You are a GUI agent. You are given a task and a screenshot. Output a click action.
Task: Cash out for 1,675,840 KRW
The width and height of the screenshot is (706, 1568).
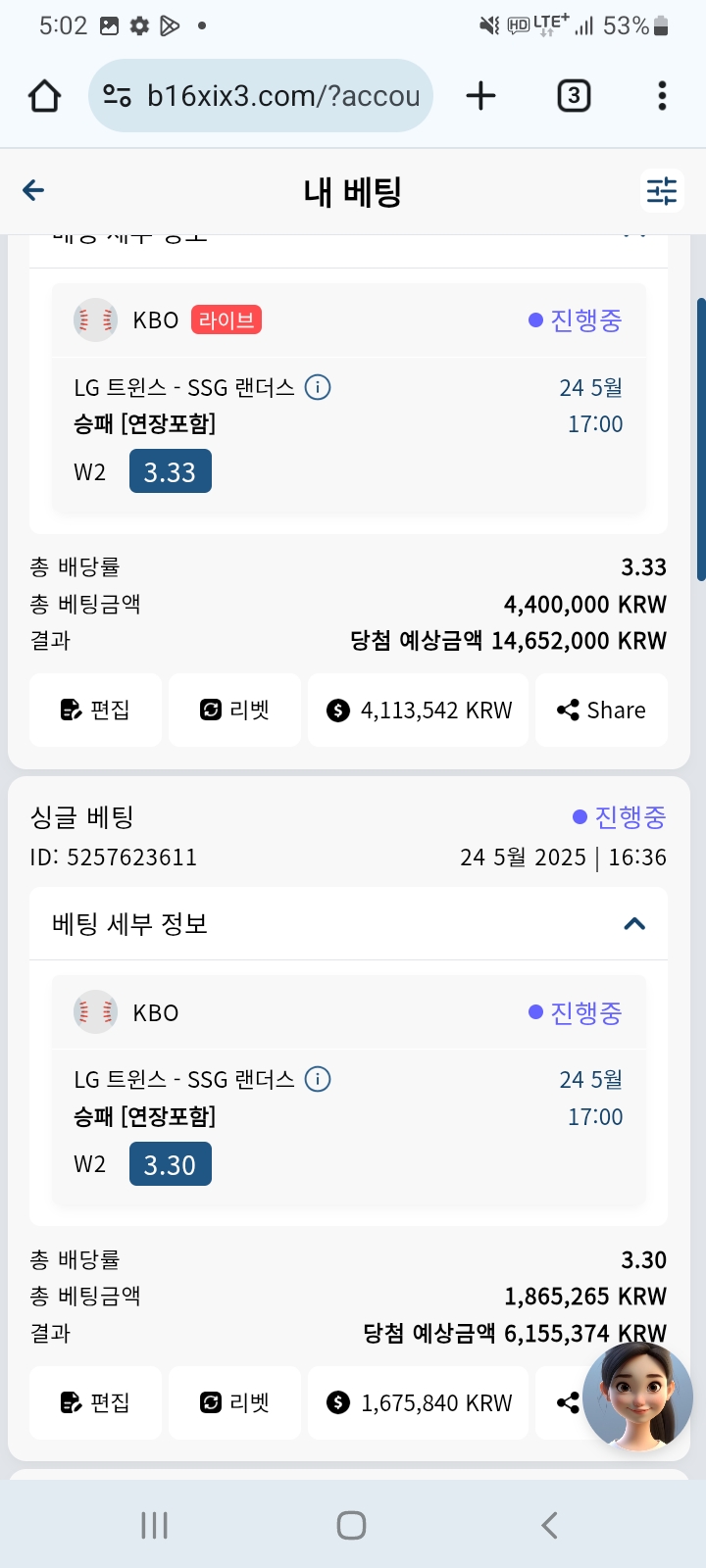click(418, 1403)
